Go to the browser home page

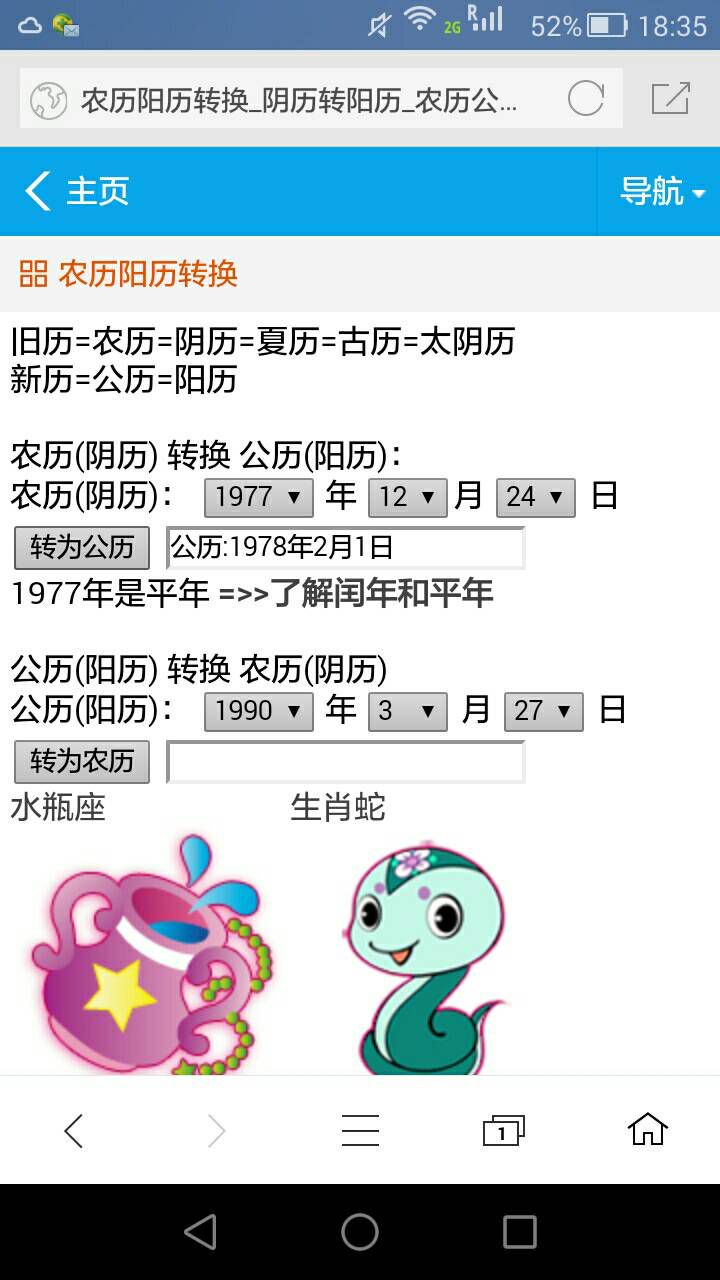[648, 1130]
